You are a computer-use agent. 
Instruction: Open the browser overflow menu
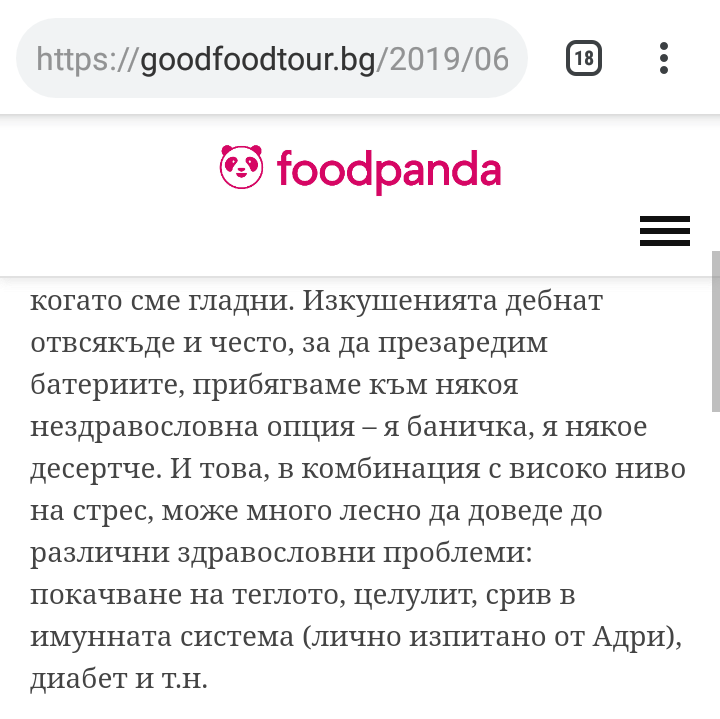(x=664, y=58)
